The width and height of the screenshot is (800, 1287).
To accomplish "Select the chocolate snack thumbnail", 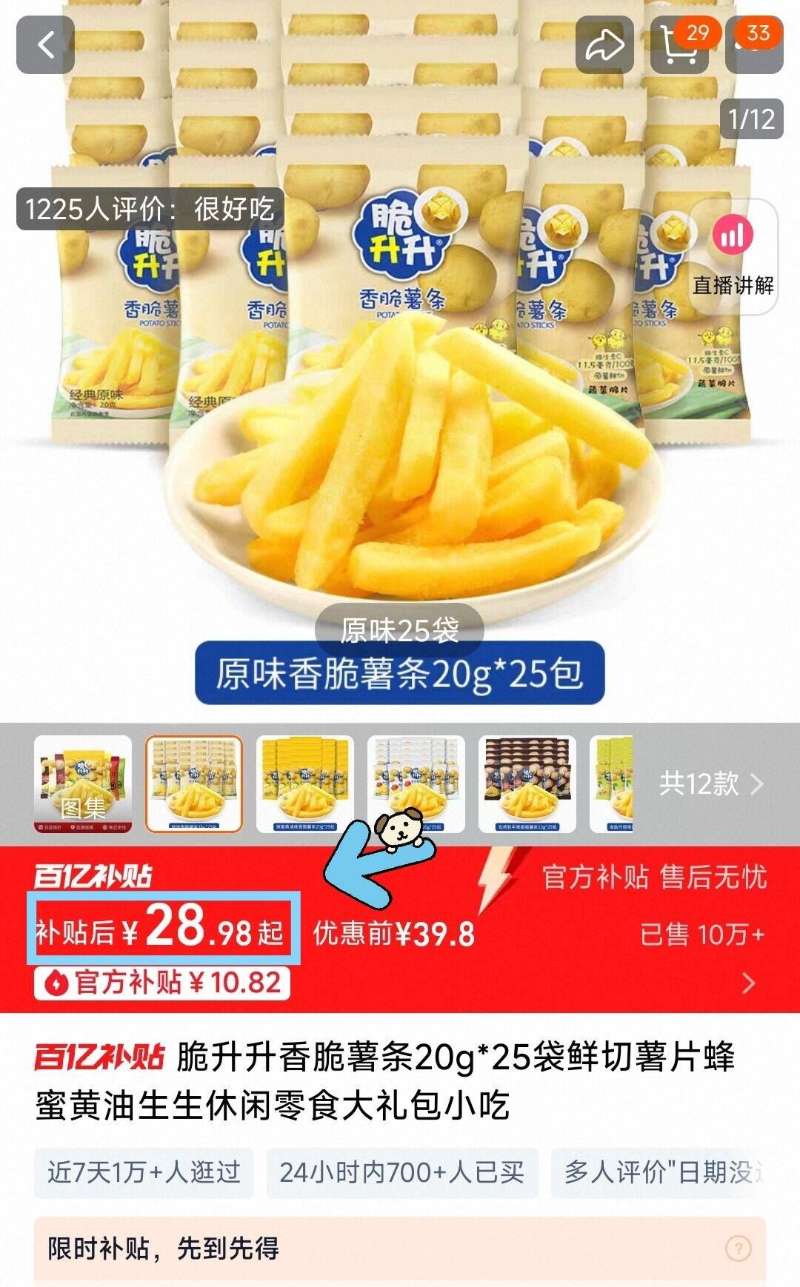I will (x=528, y=783).
